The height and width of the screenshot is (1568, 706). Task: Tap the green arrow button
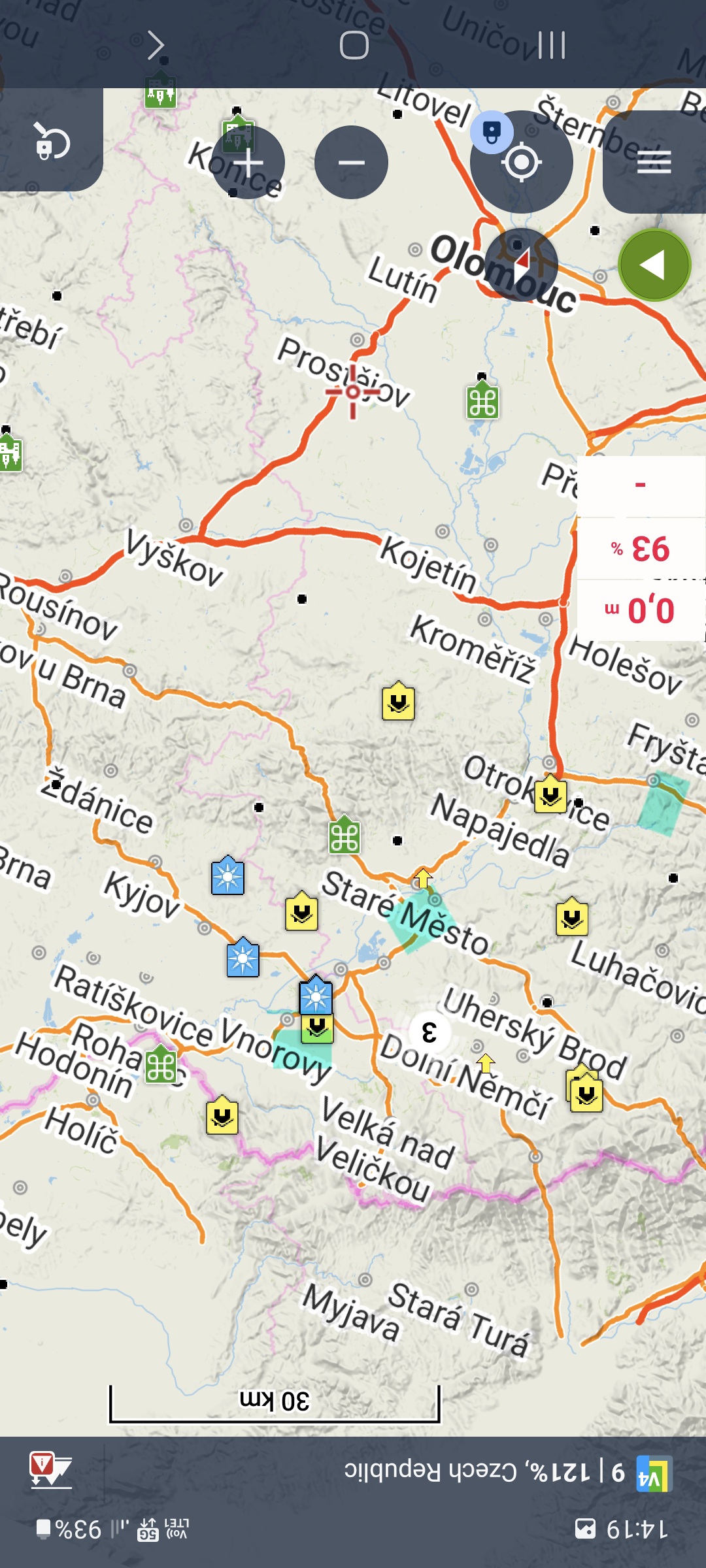click(654, 265)
